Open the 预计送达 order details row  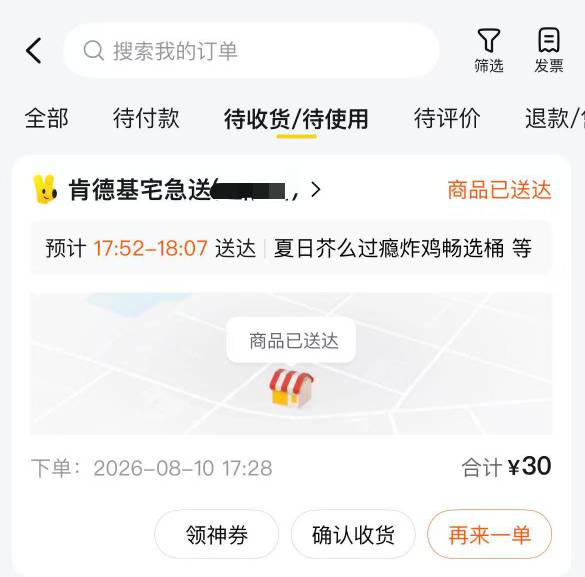[x=291, y=248]
